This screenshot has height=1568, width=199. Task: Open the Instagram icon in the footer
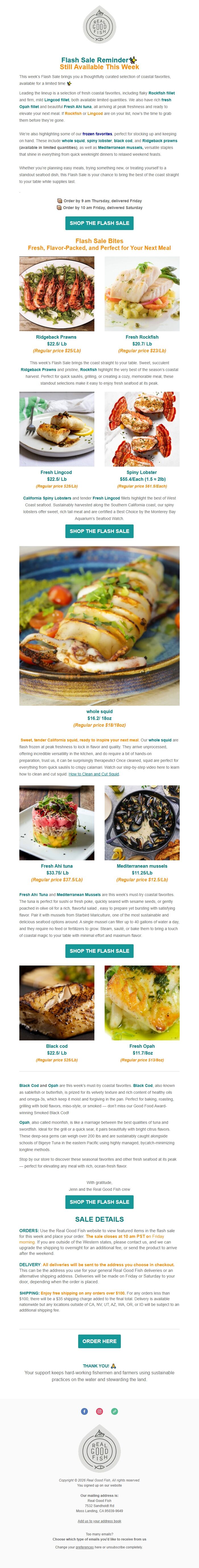click(99, 1410)
